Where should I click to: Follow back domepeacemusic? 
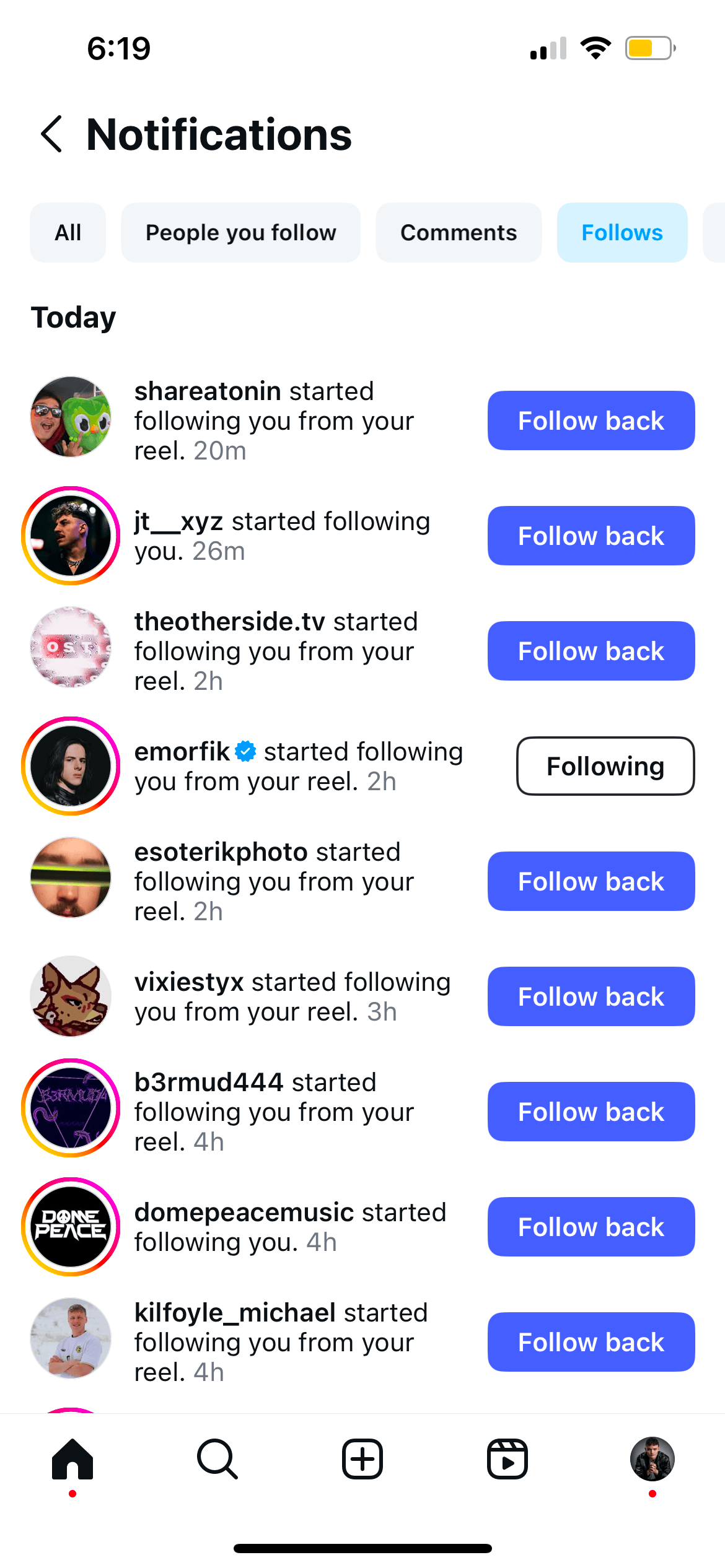(x=591, y=1227)
